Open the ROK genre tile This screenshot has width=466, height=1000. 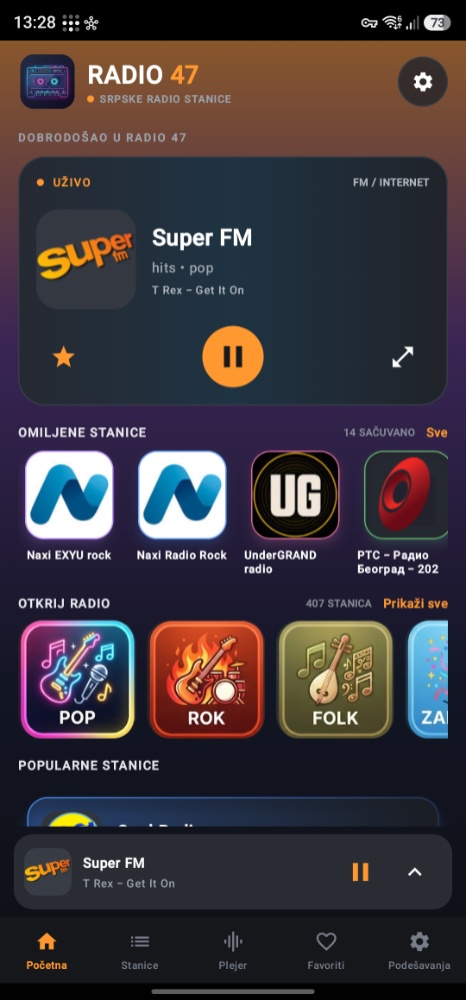[206, 679]
